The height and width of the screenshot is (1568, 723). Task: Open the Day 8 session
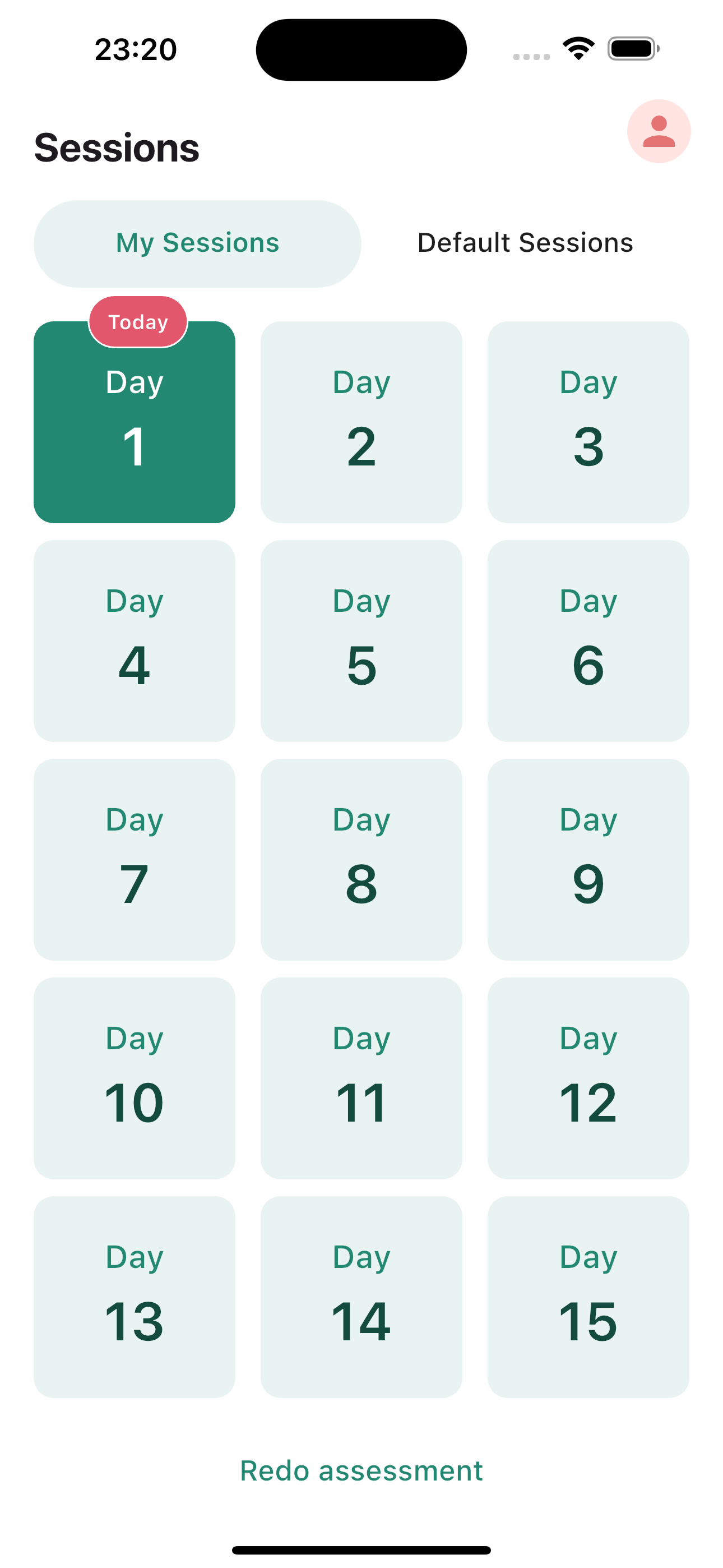[361, 860]
